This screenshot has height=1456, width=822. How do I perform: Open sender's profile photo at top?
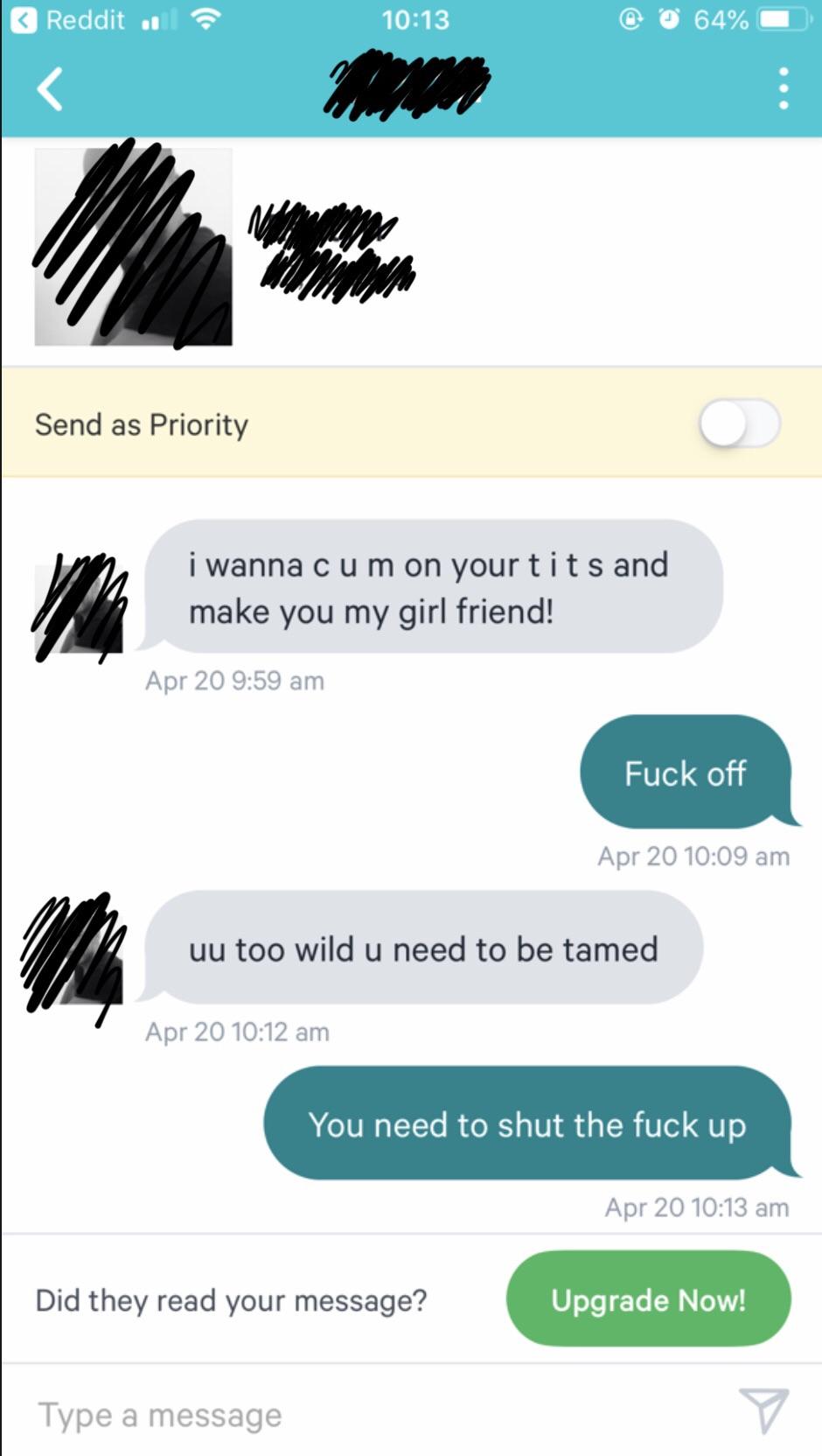(133, 247)
